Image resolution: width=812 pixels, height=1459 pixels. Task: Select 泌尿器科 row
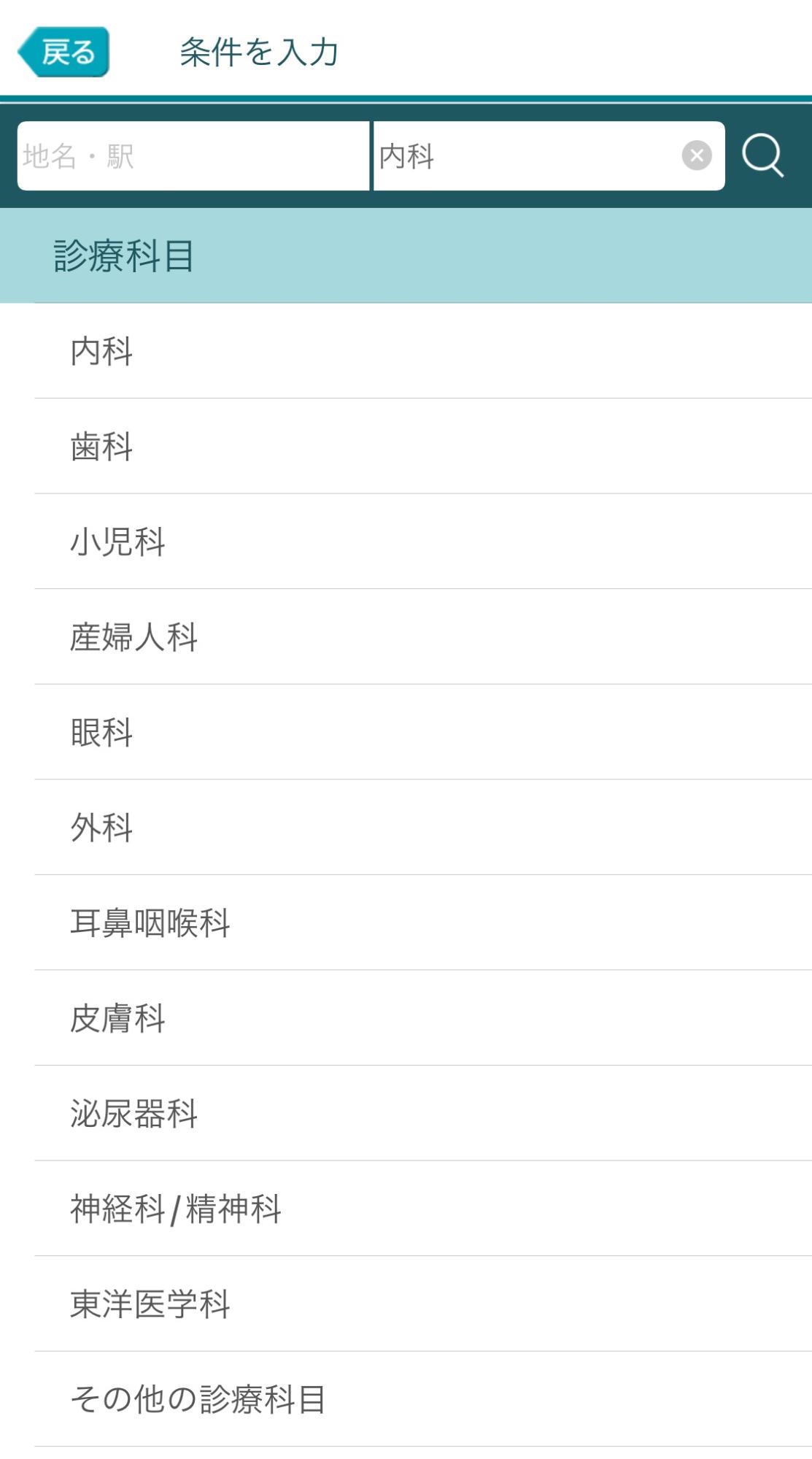423,1114
